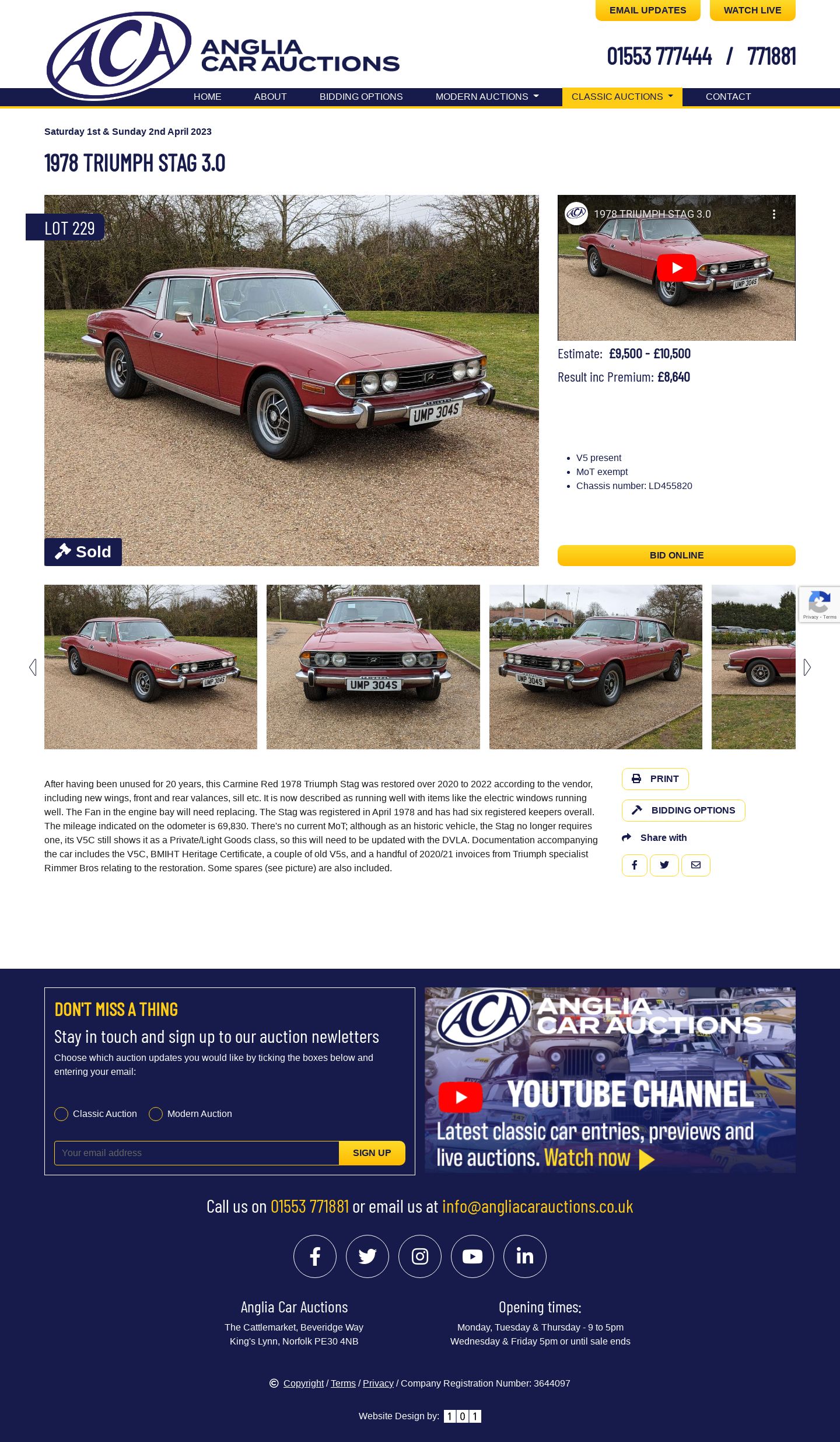Image resolution: width=840 pixels, height=1442 pixels.
Task: Expand the MODERN AUCTIONS dropdown
Action: point(487,97)
